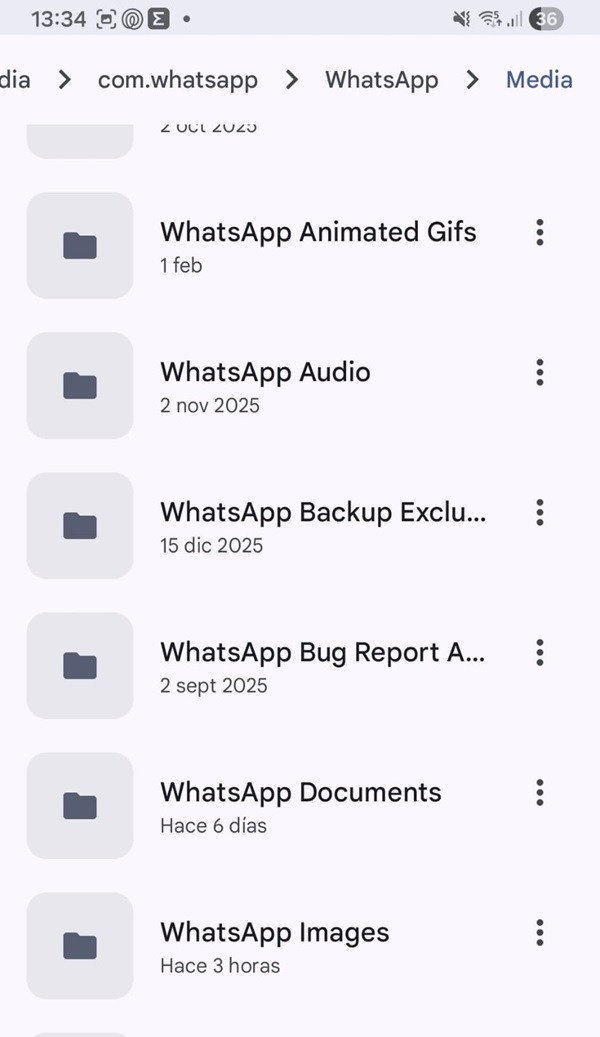Show more options for WhatsApp Audio

540,373
